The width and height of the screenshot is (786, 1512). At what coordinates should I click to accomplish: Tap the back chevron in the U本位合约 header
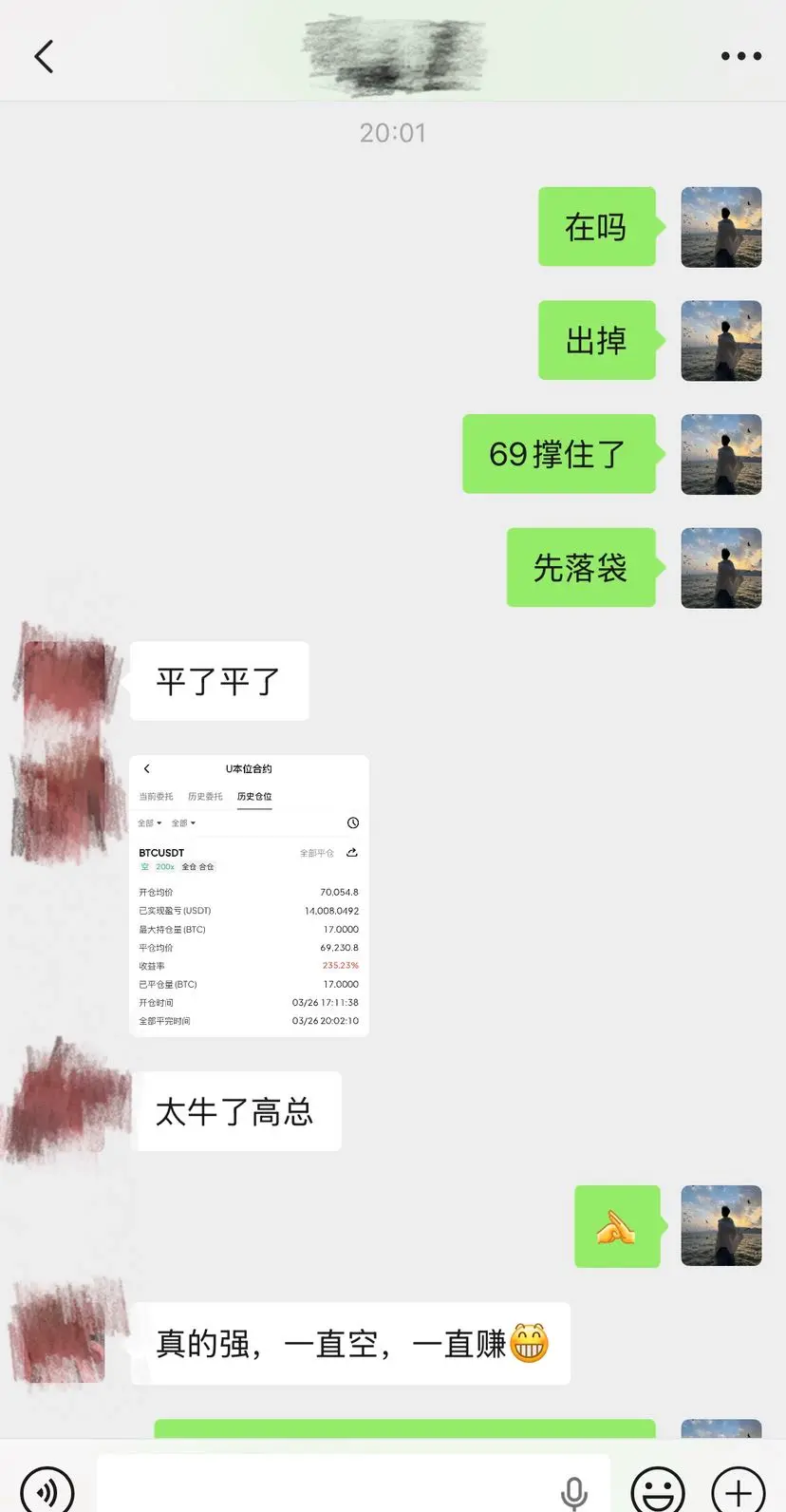click(x=147, y=768)
